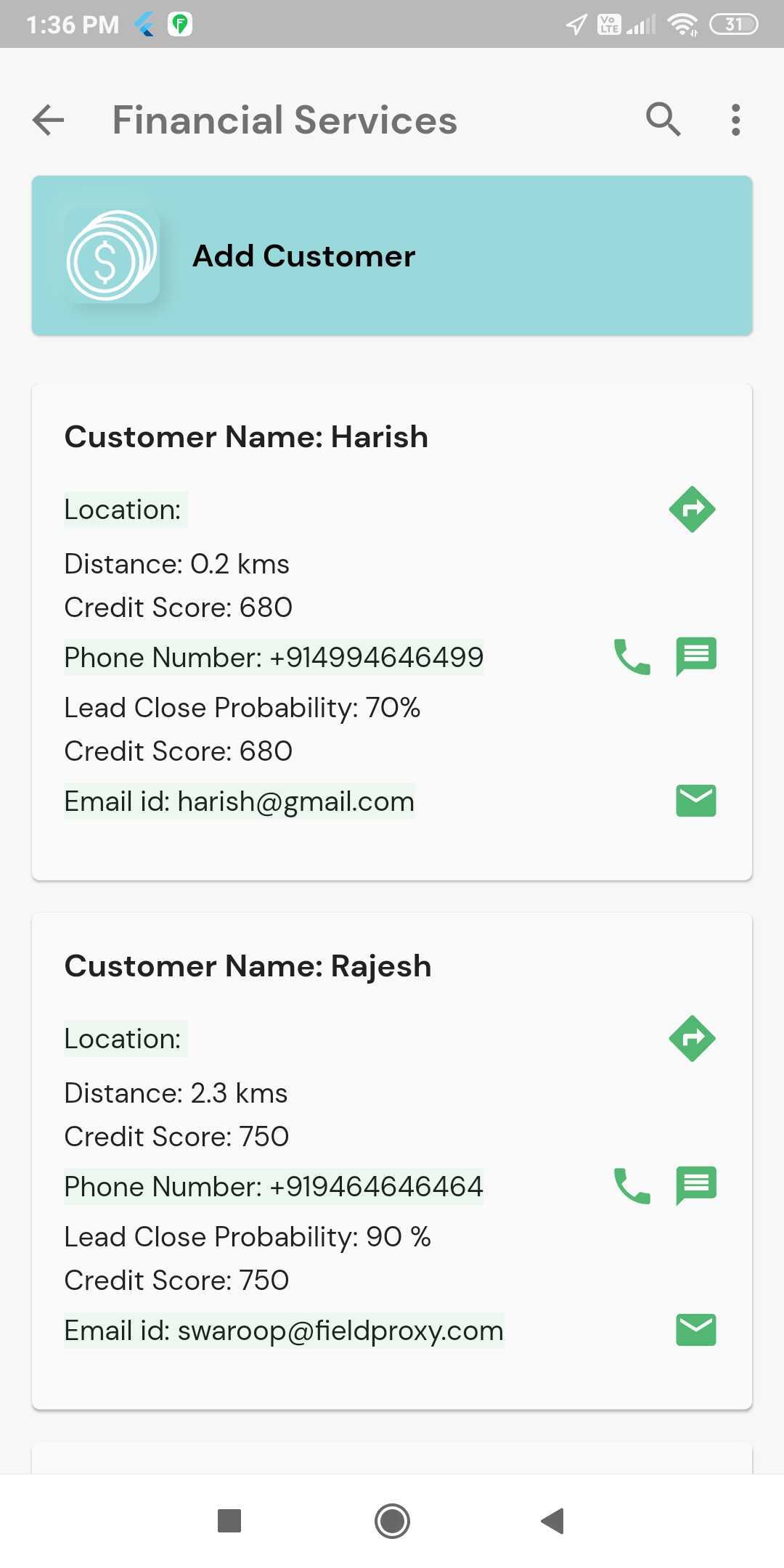Get directions to Rajesh's location
784x1568 pixels.
(x=693, y=1038)
